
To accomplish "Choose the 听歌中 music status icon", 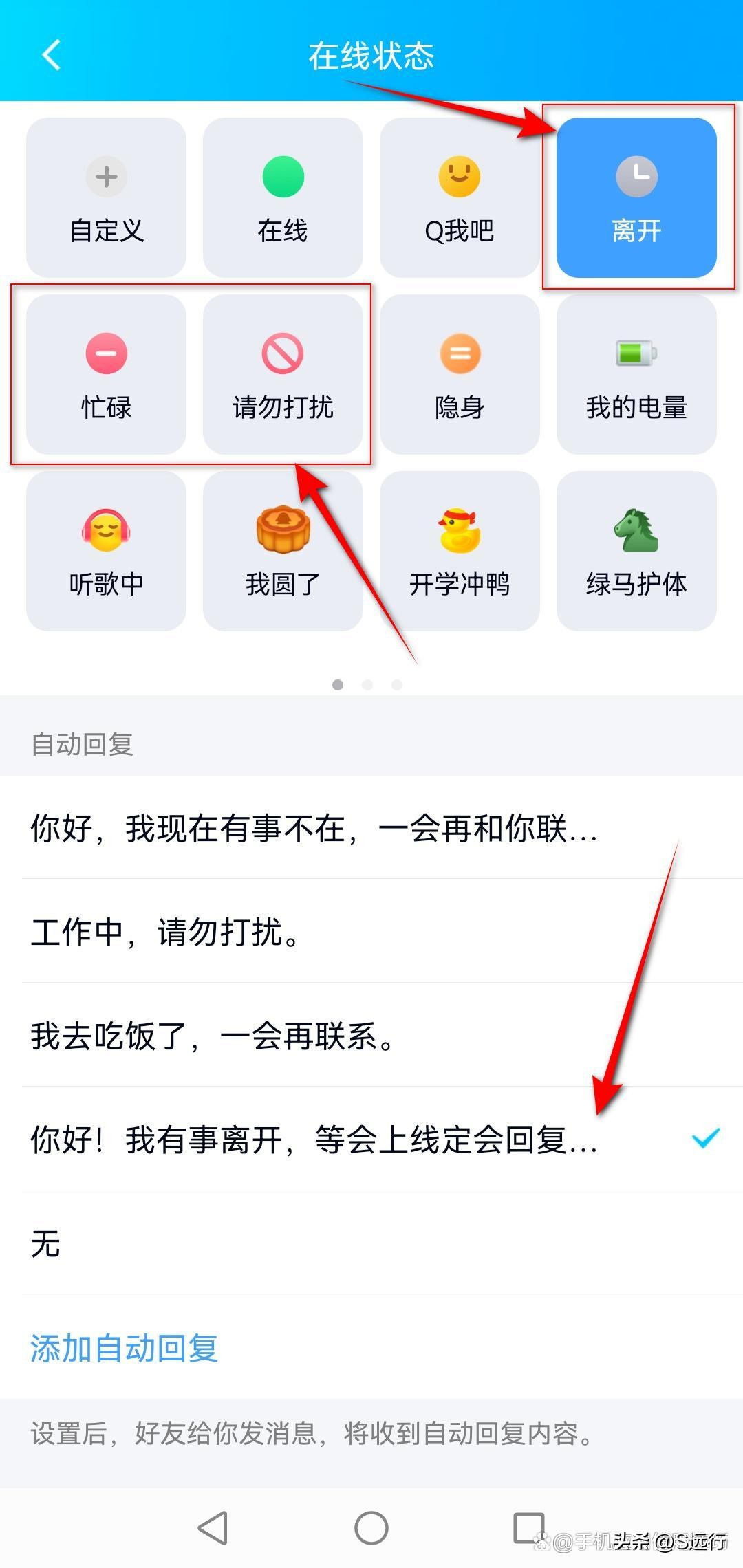I will click(106, 550).
